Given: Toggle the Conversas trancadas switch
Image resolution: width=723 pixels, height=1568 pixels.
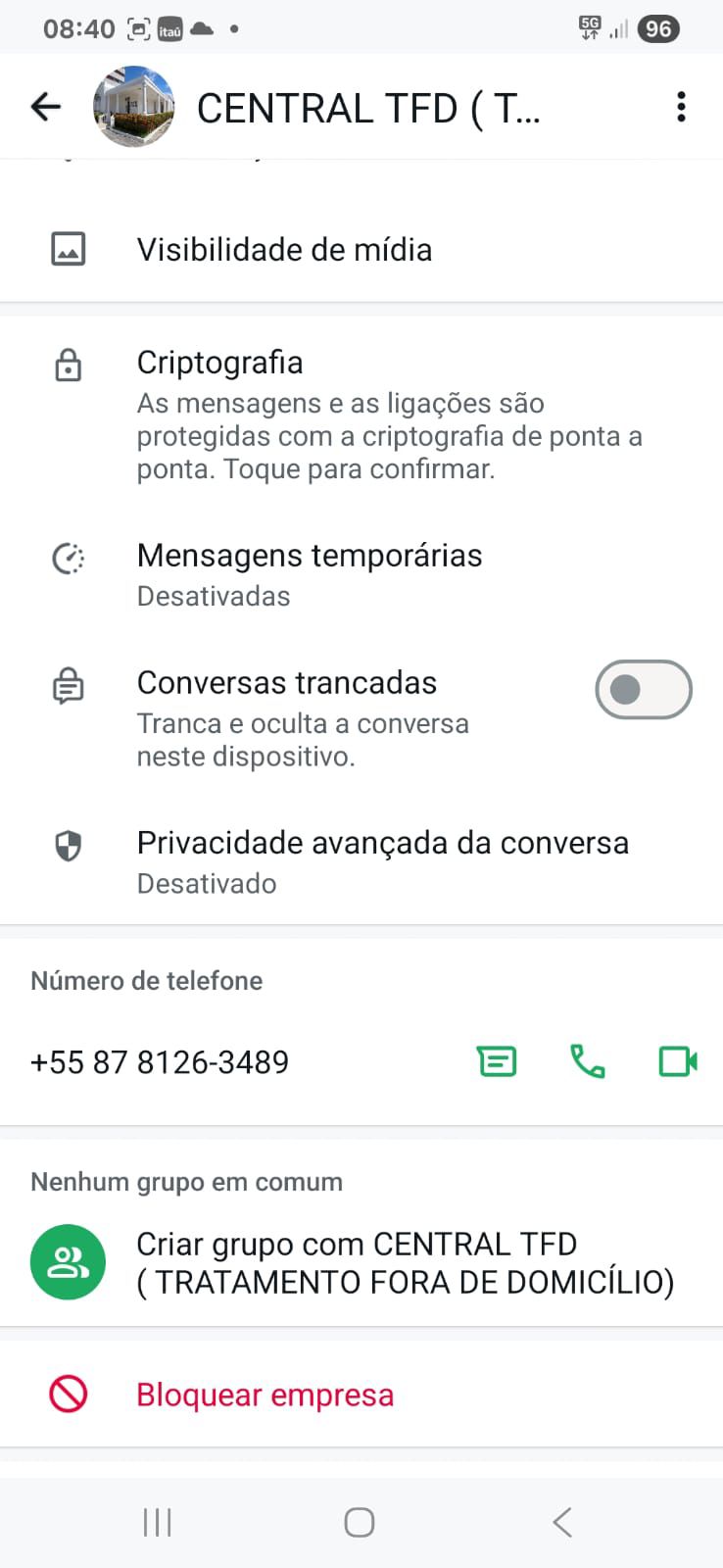Looking at the screenshot, I should 643,690.
